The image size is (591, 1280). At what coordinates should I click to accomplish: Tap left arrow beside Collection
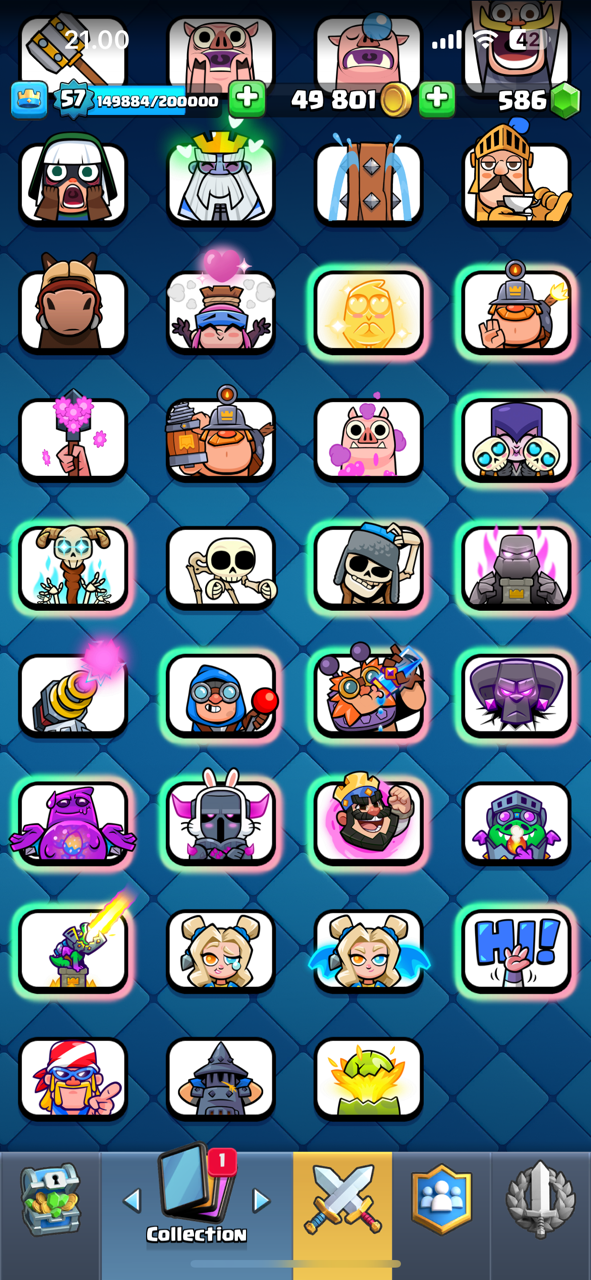pyautogui.click(x=132, y=1200)
